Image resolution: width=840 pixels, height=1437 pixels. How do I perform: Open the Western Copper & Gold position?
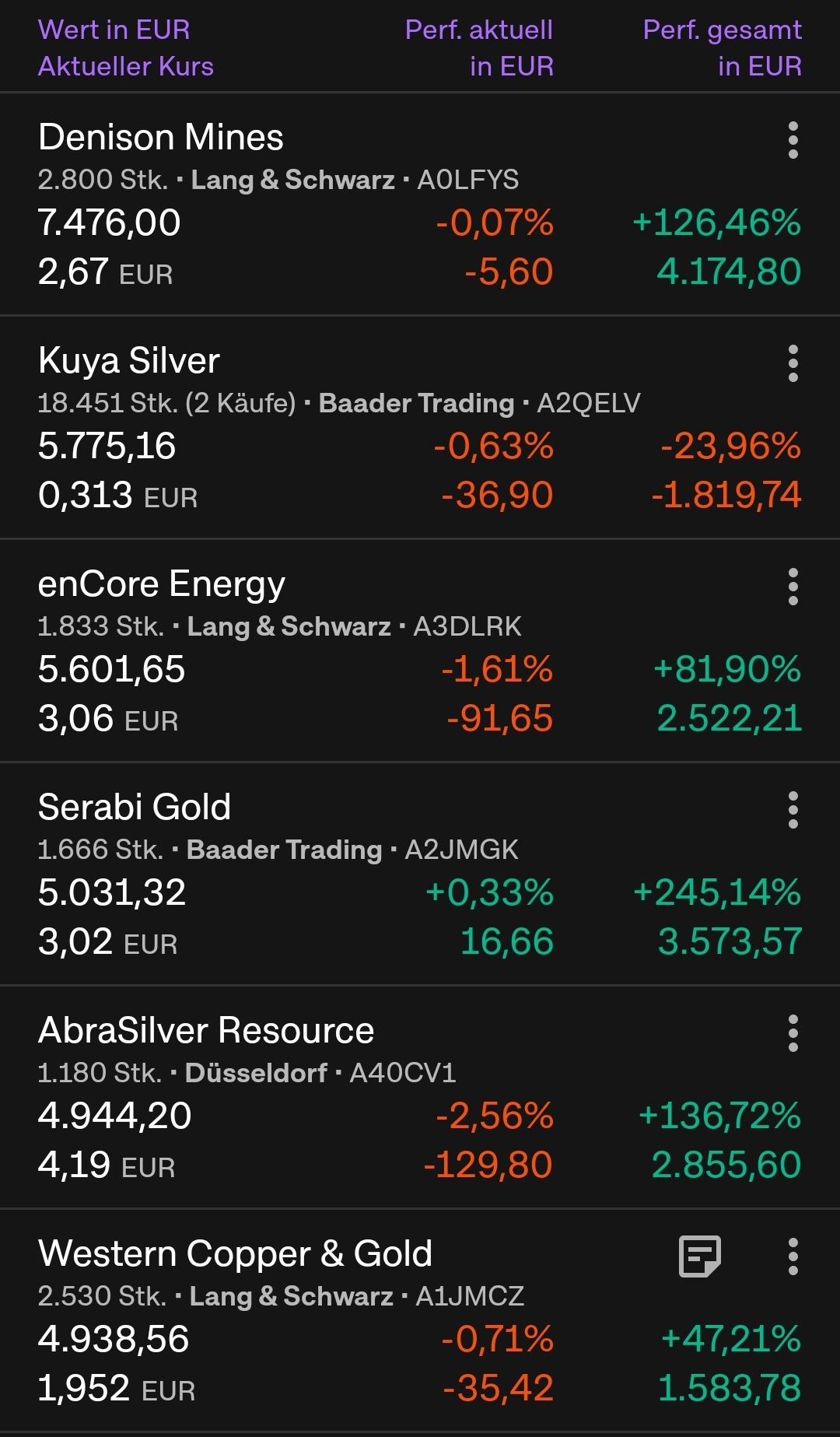pos(235,1254)
